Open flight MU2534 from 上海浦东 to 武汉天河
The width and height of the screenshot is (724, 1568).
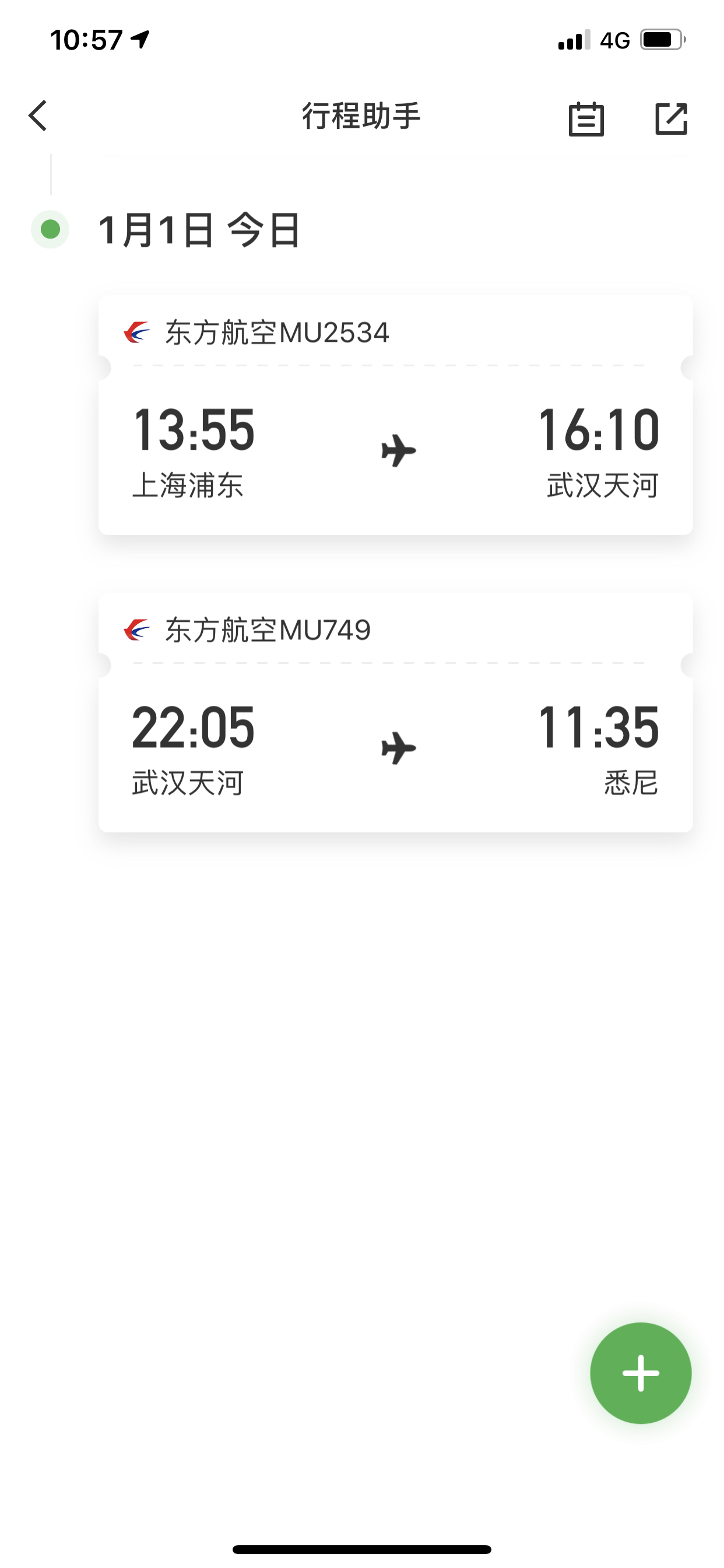[x=395, y=416]
